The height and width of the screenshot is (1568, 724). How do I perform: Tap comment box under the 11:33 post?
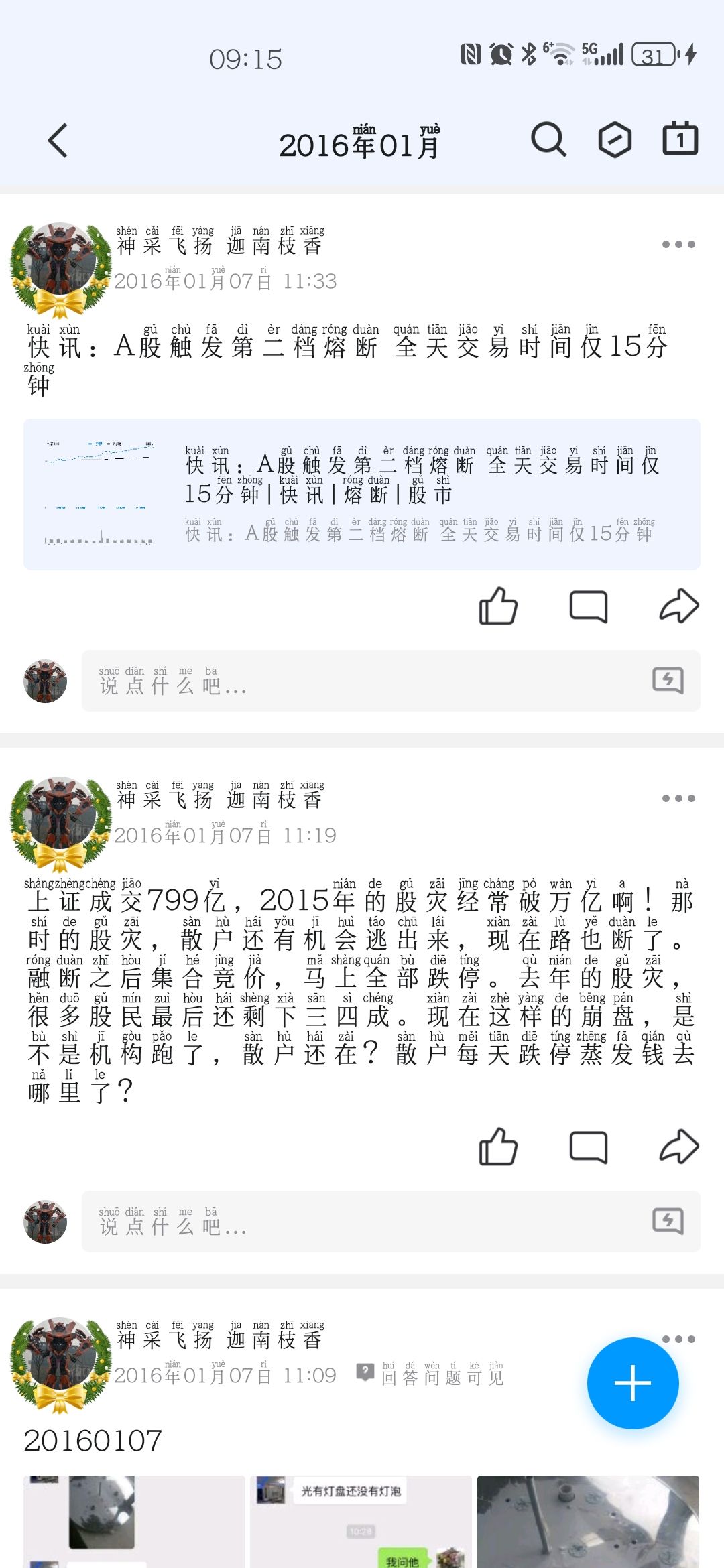[362, 681]
